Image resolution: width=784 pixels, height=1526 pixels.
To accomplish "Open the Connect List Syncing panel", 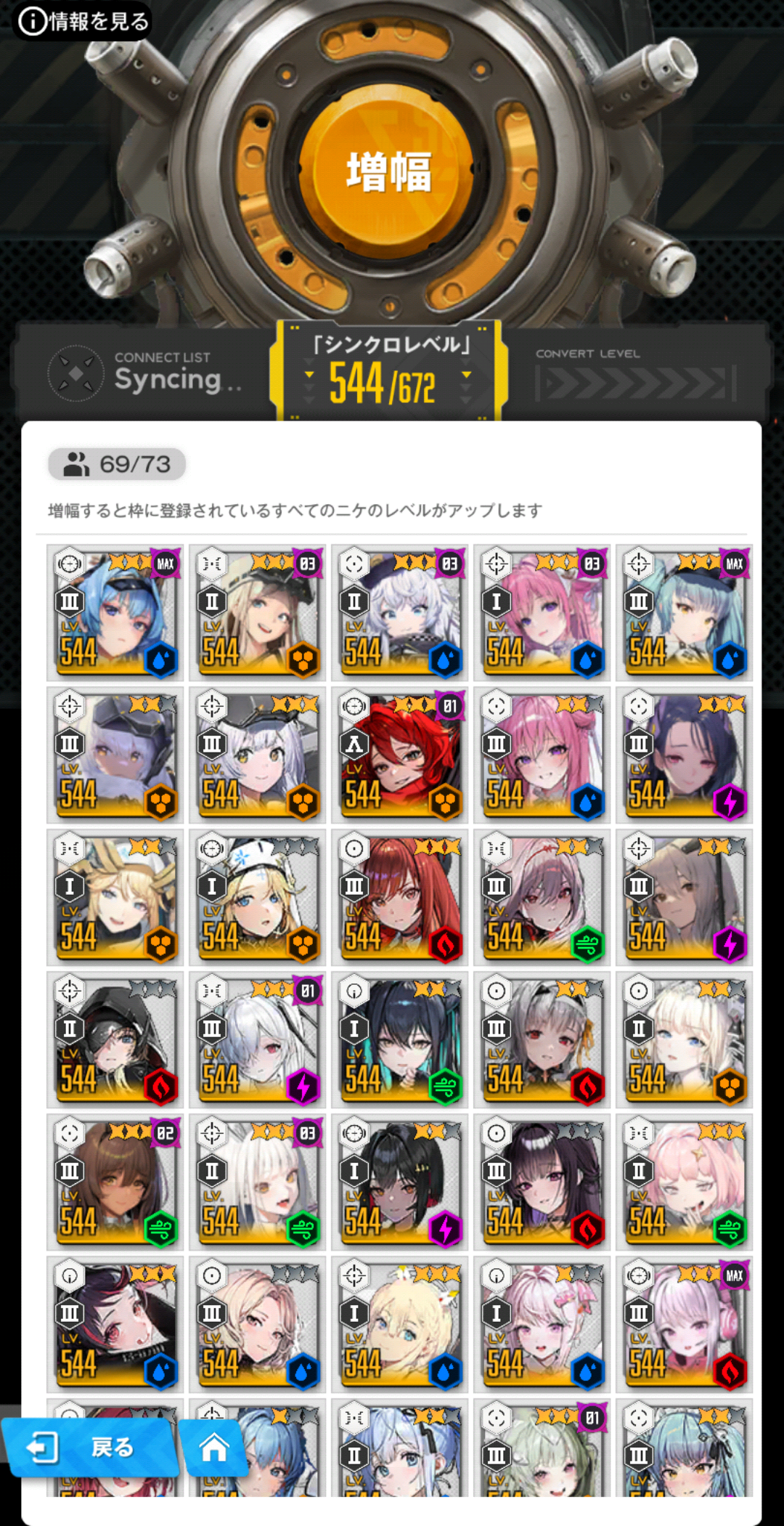I will coord(145,373).
